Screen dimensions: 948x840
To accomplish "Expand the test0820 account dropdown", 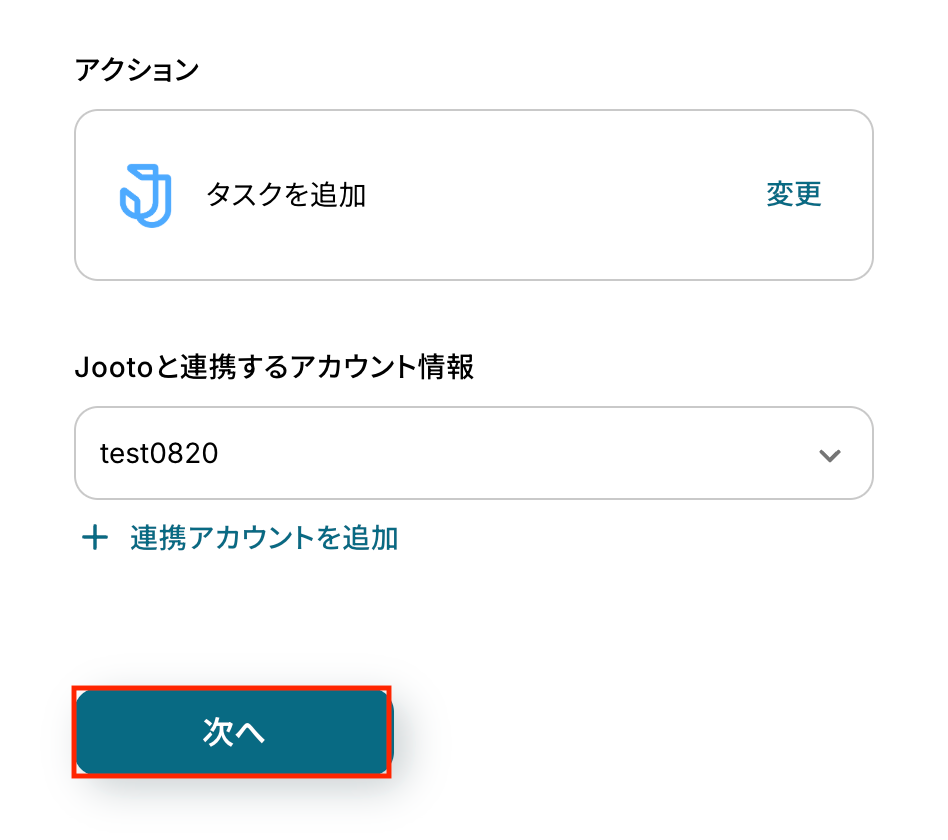I will click(x=828, y=455).
